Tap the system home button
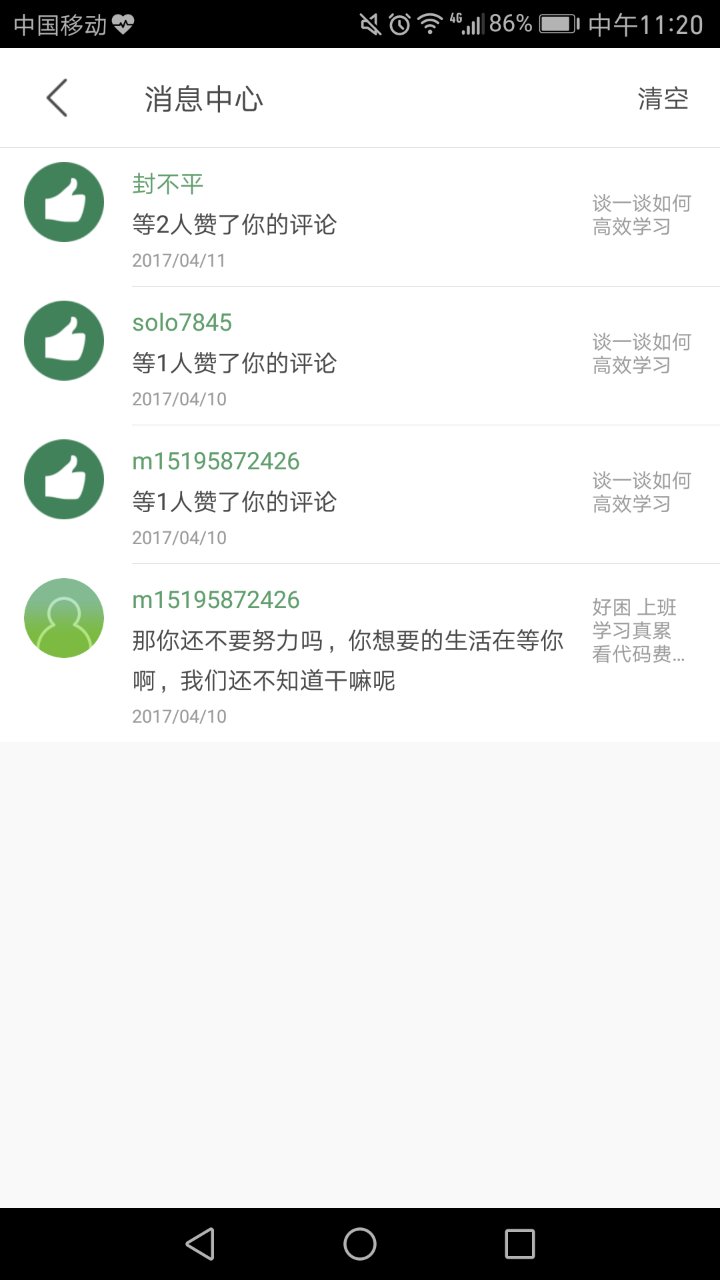This screenshot has height=1280, width=720. pyautogui.click(x=360, y=1244)
